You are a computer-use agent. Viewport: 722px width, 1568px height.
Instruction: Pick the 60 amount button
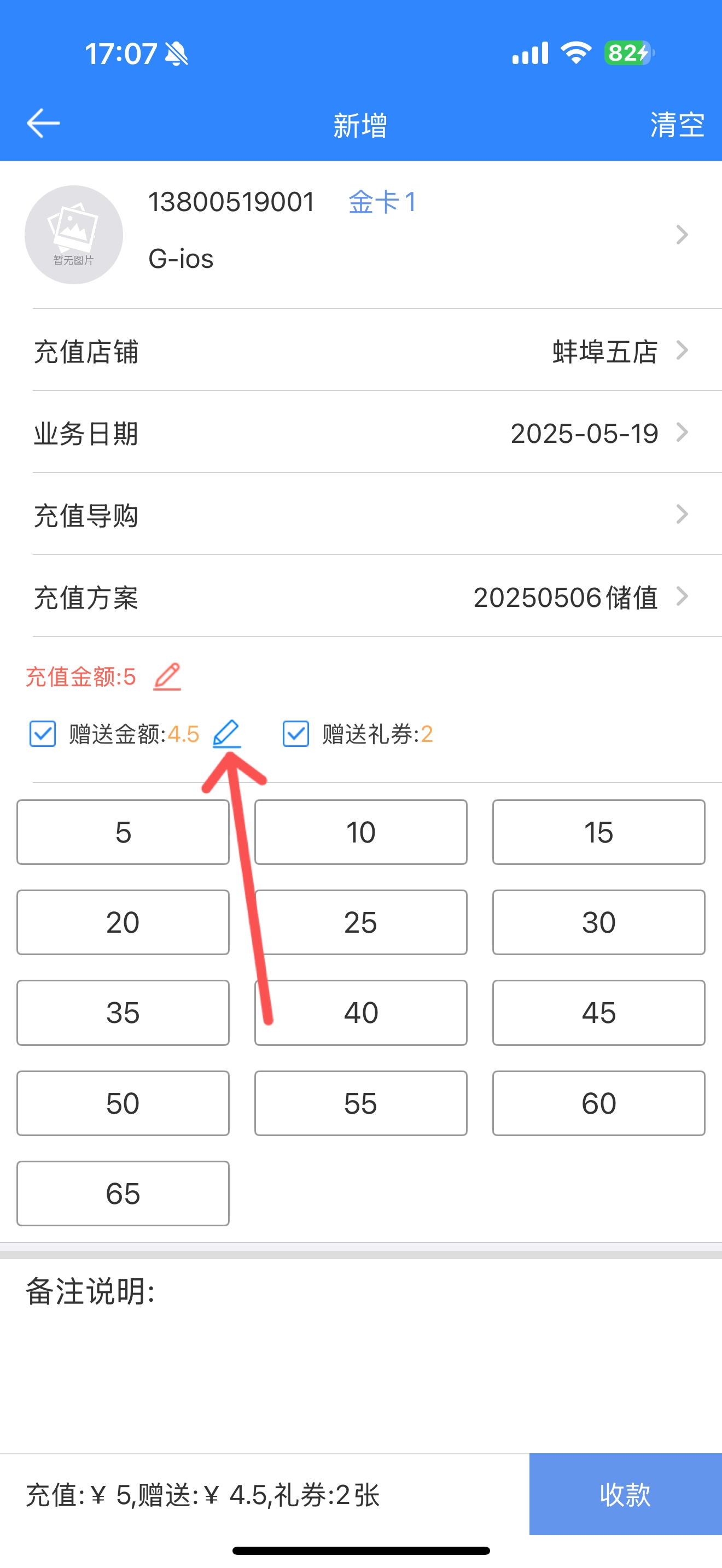[598, 1103]
